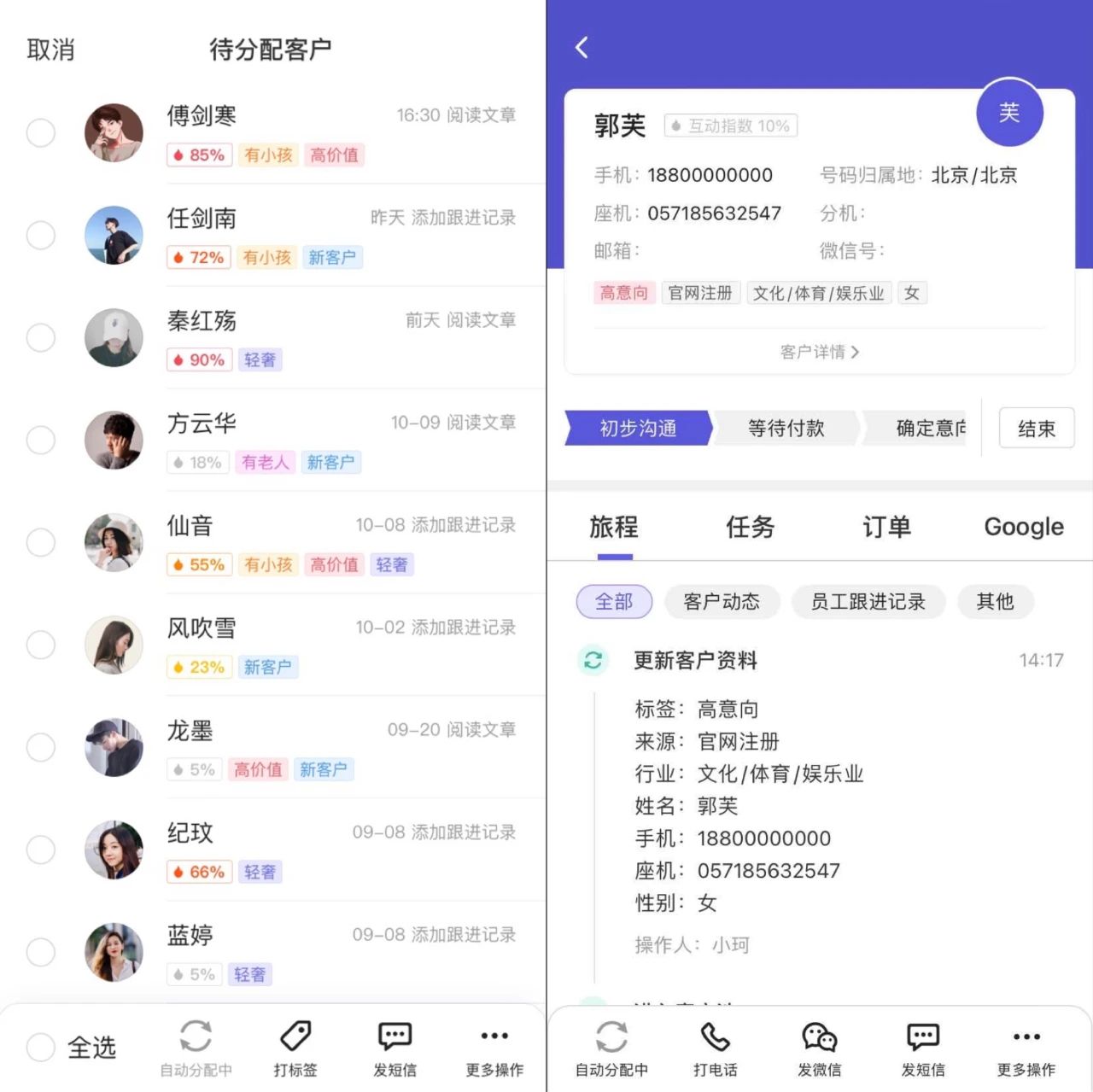Switch to the 订单 tab
This screenshot has width=1093, height=1092.
[886, 527]
